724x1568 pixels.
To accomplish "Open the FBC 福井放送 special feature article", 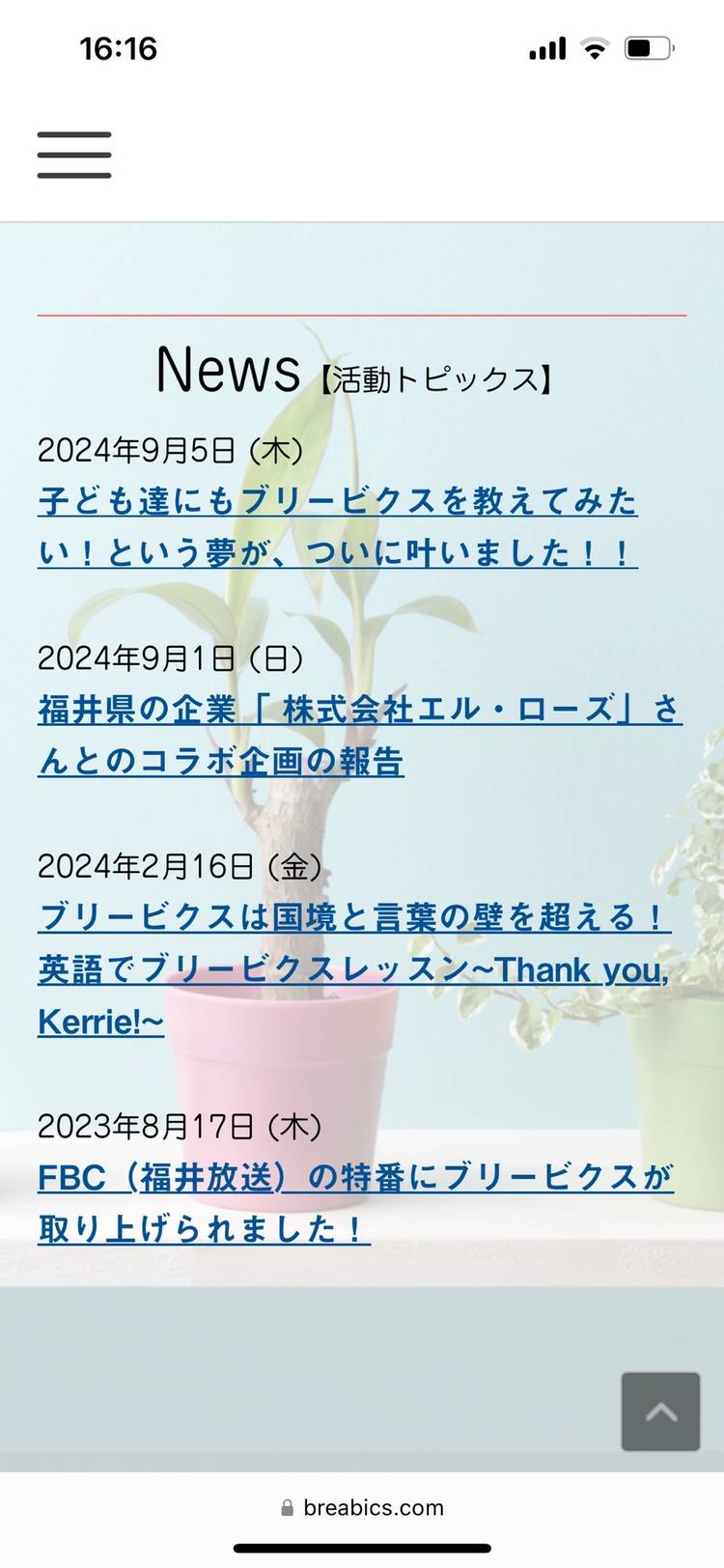I will 354,1203.
